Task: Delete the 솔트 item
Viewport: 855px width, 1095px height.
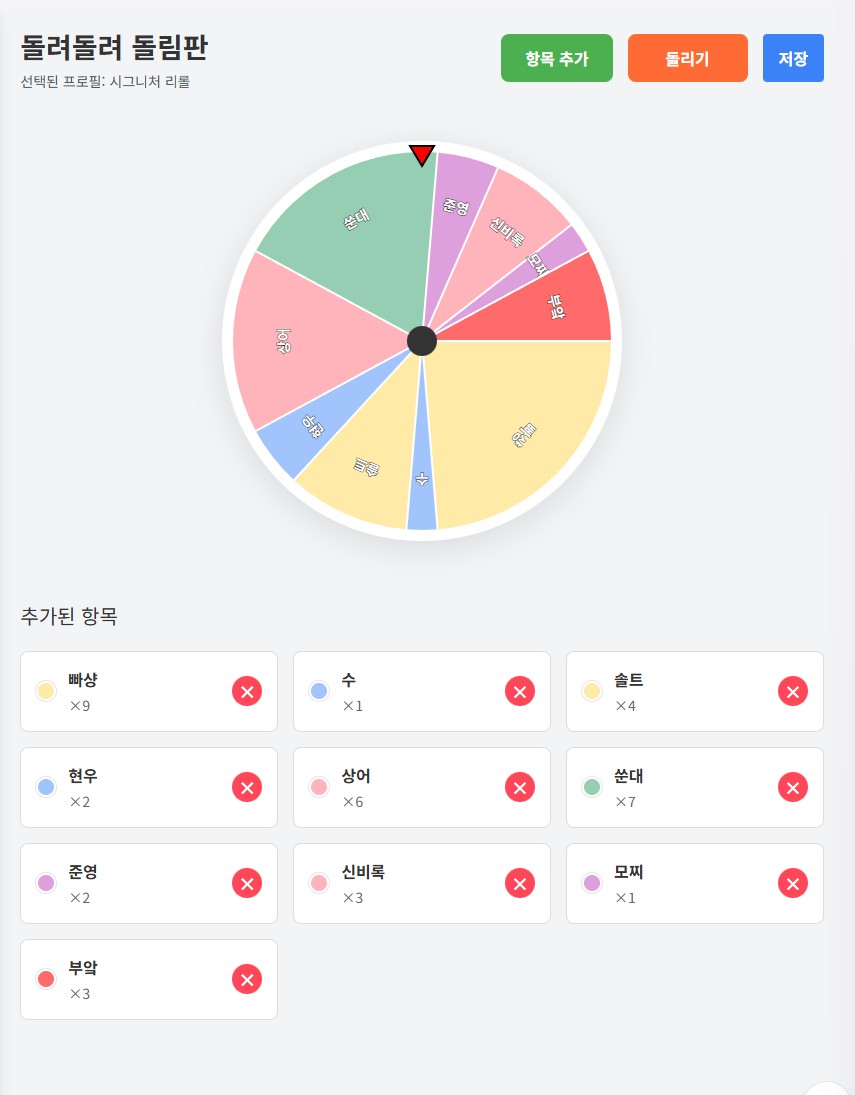Action: tap(793, 691)
